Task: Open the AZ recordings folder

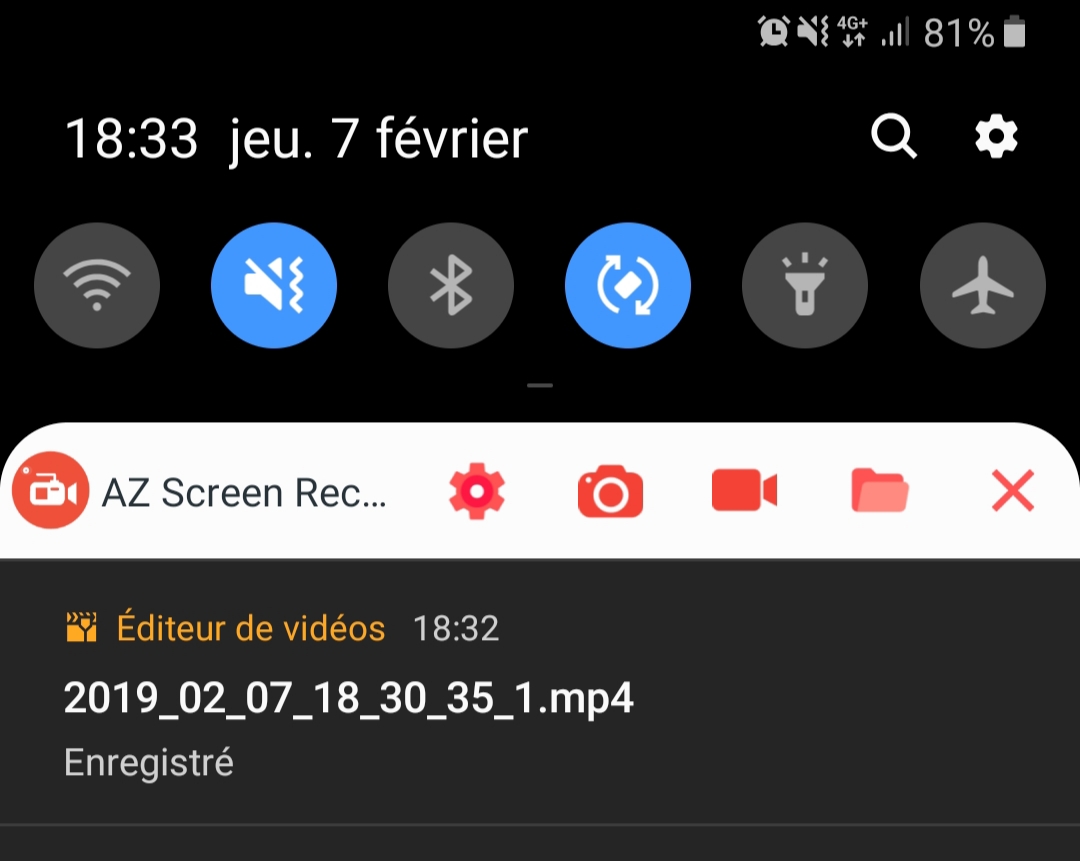Action: 879,491
